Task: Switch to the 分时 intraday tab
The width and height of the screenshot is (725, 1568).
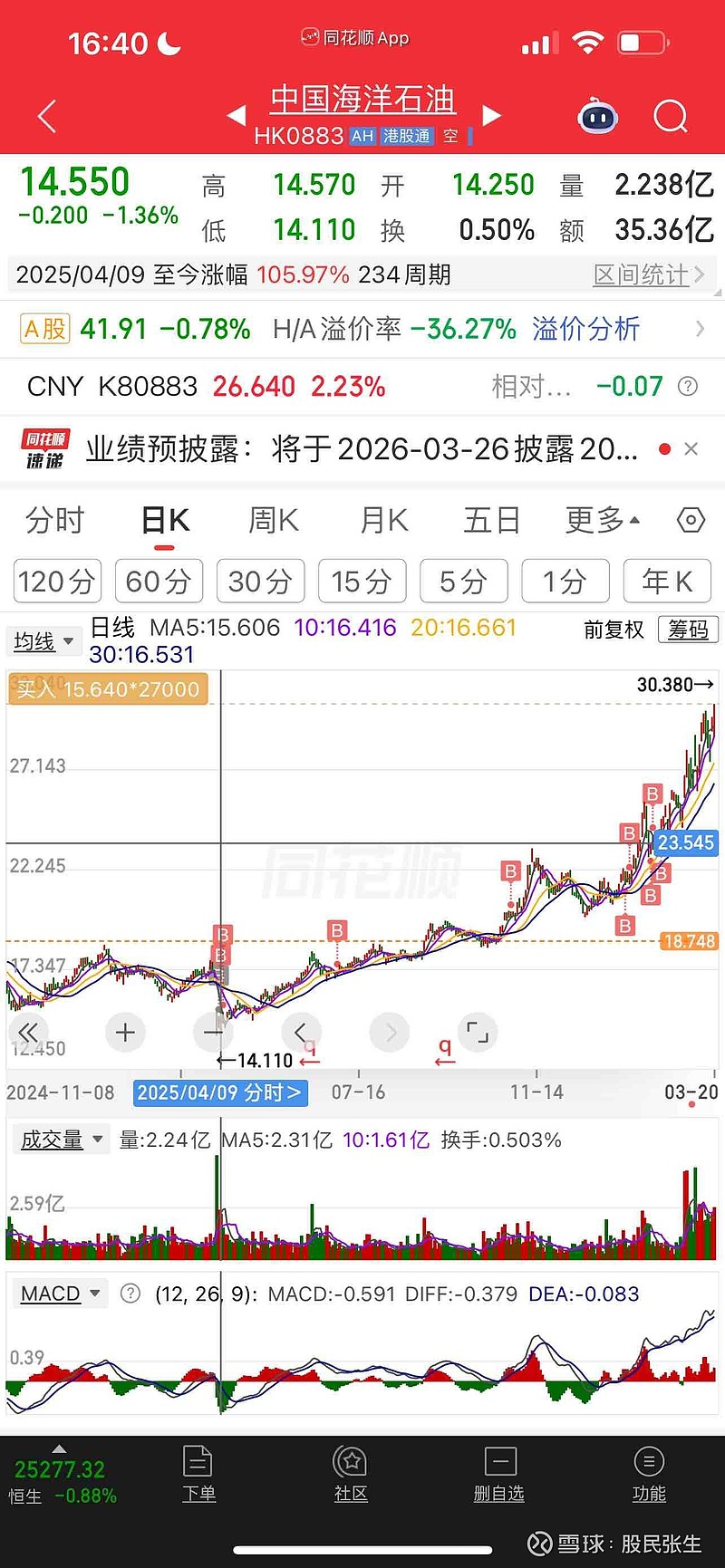Action: click(x=54, y=521)
